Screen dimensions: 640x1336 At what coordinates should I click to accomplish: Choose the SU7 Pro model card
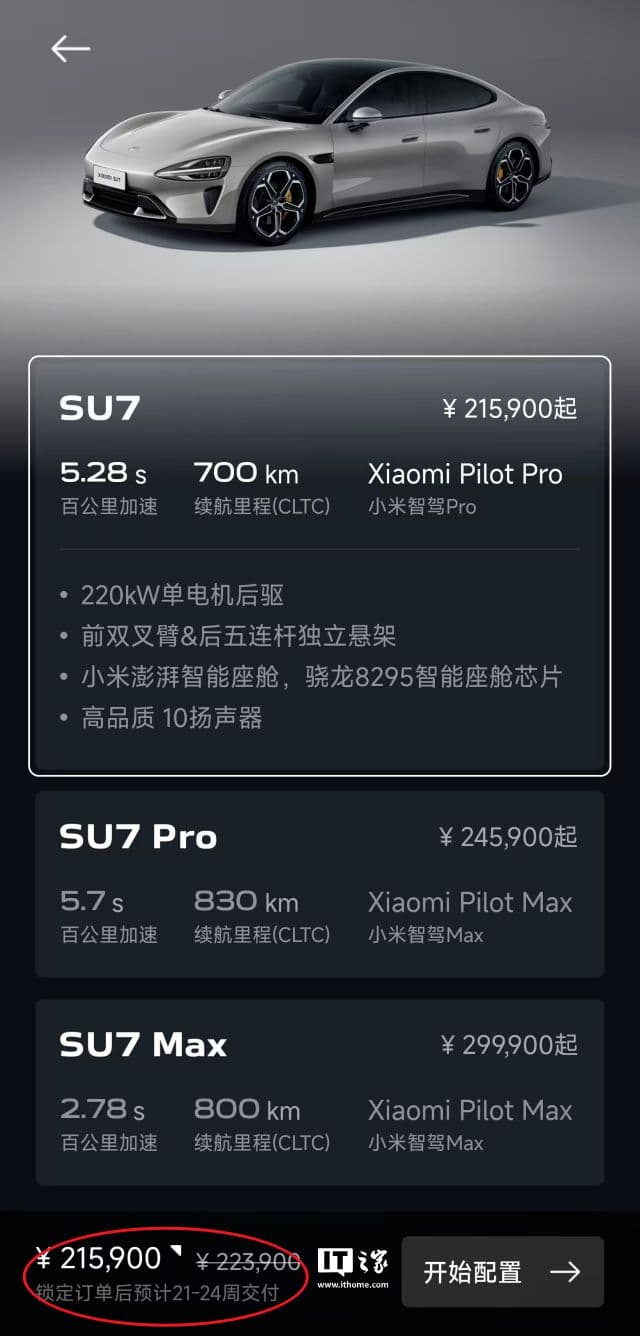[319, 884]
